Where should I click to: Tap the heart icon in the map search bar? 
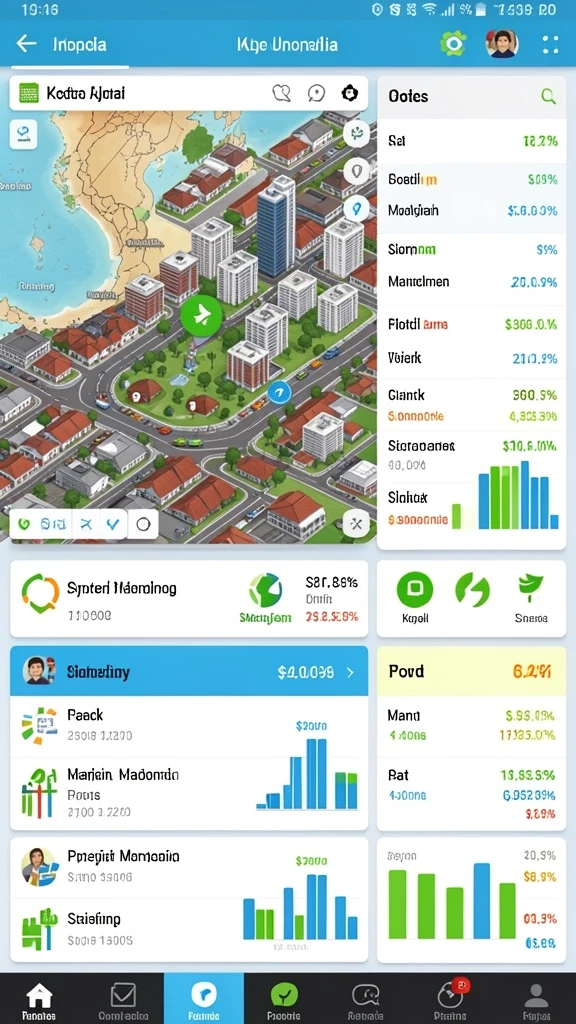point(281,93)
